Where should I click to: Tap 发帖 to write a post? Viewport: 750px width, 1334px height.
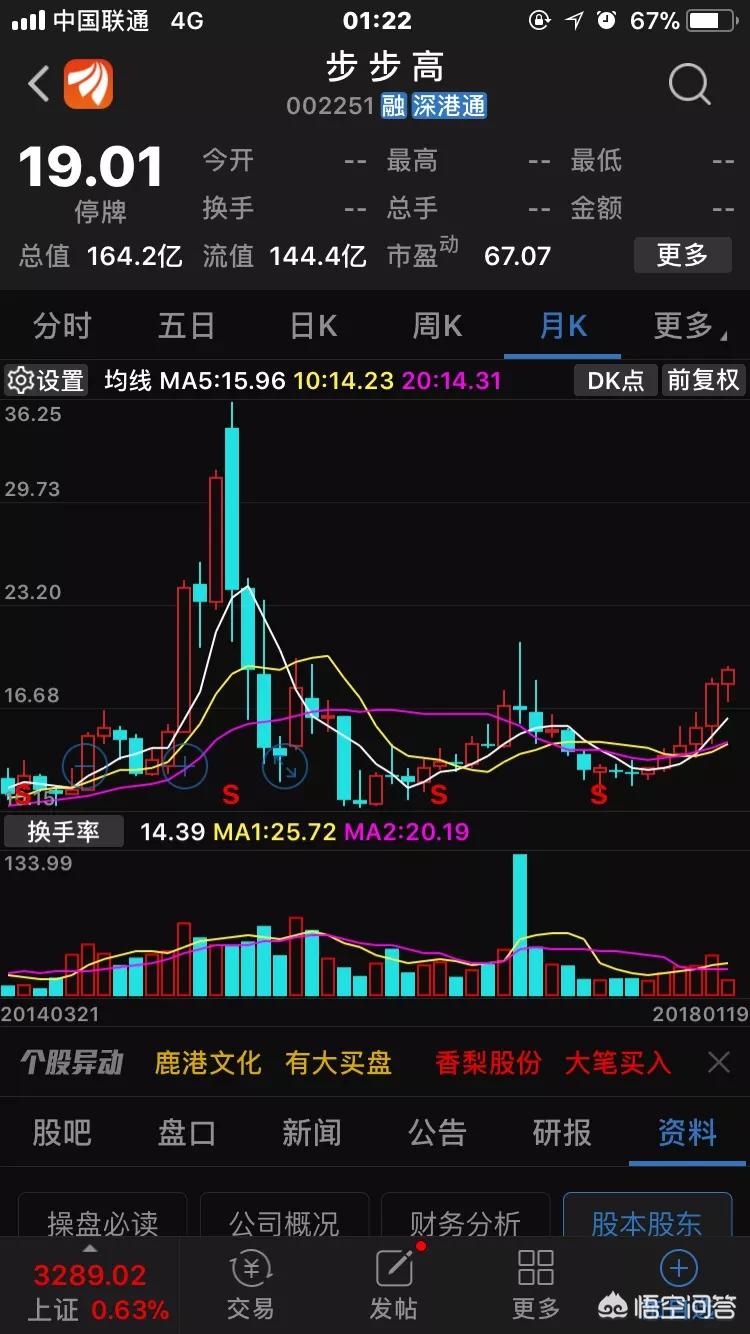point(394,1286)
